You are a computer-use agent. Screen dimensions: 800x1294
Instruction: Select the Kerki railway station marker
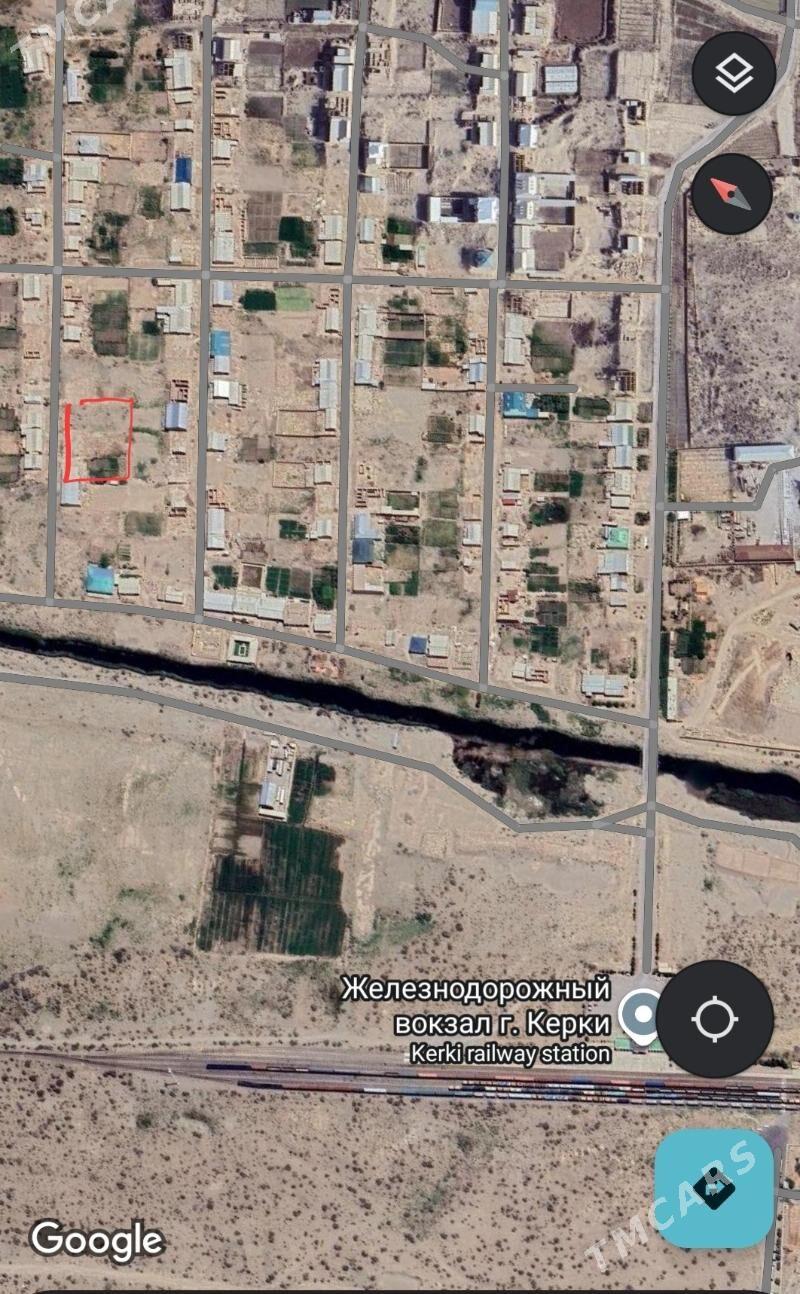tap(640, 1013)
